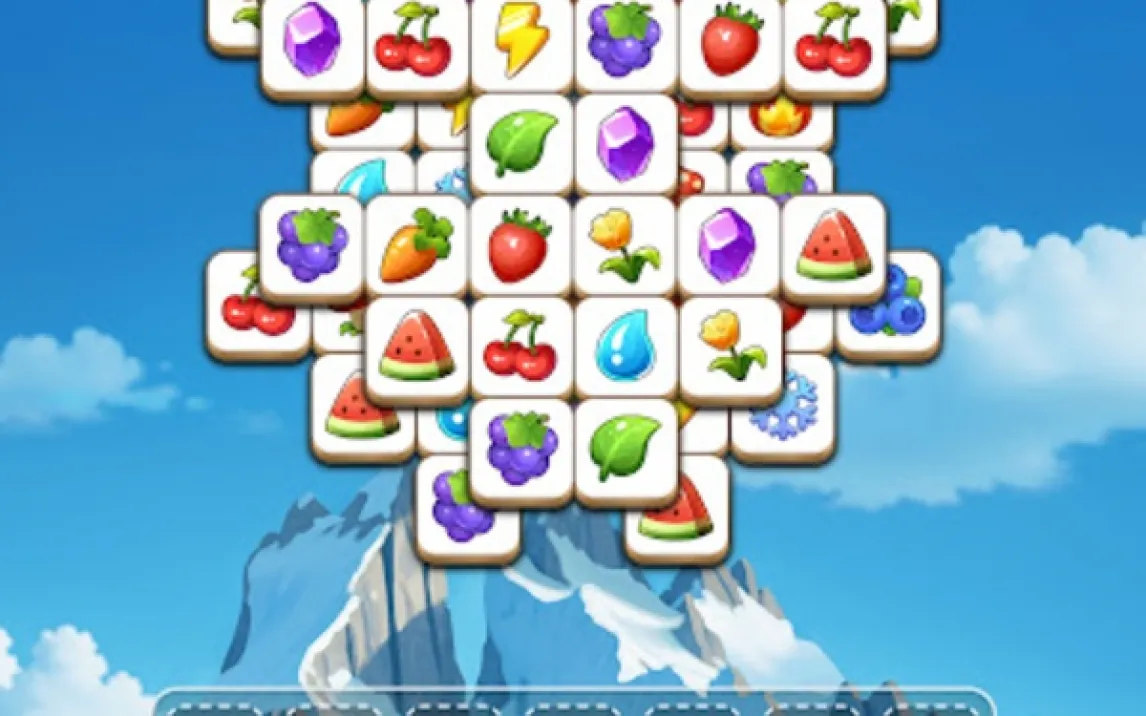The height and width of the screenshot is (716, 1146).
Task: Select the strawberry tile between carrot and flower
Action: (x=520, y=246)
